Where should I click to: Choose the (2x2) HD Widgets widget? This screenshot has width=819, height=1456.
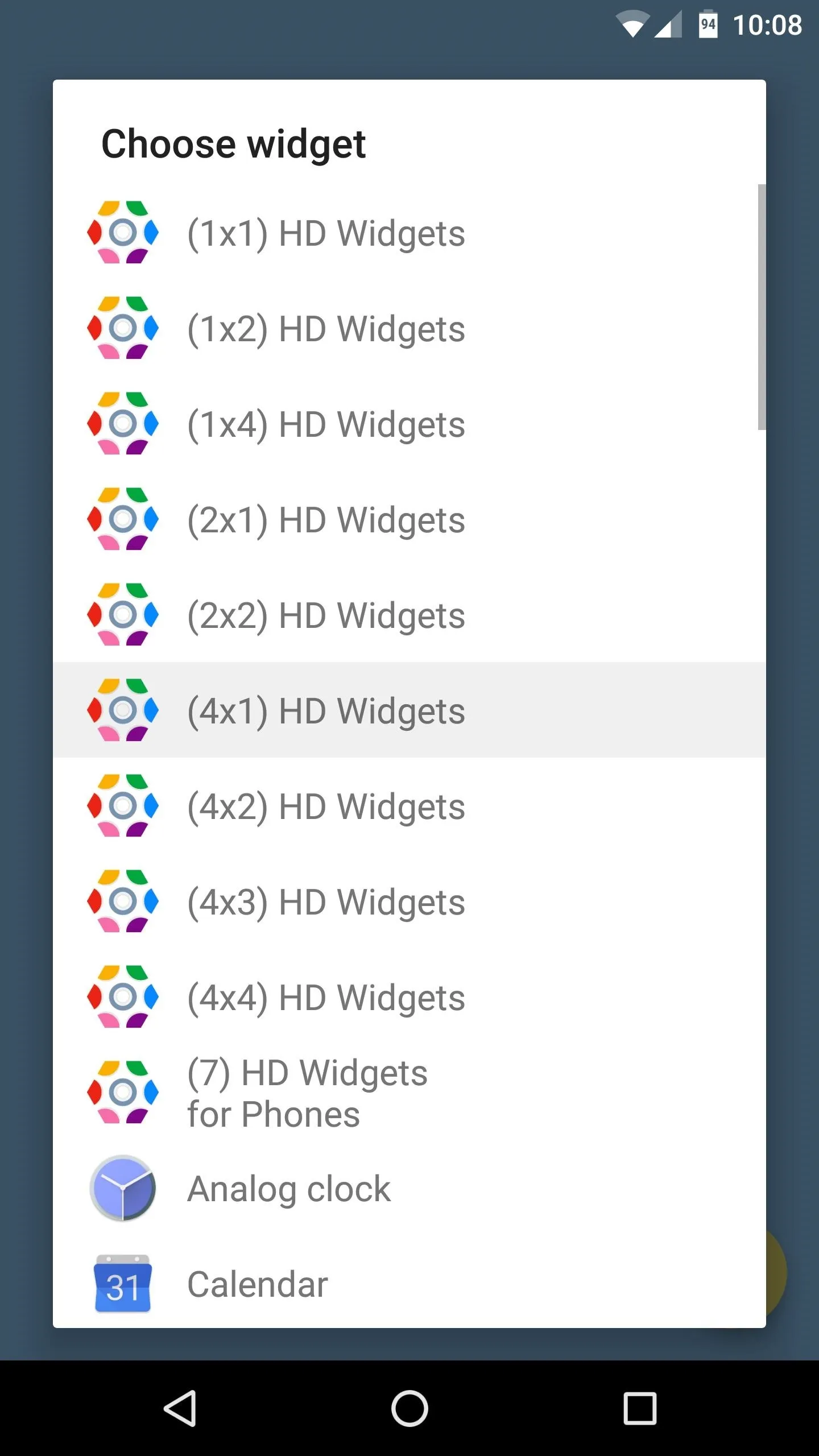tap(409, 614)
